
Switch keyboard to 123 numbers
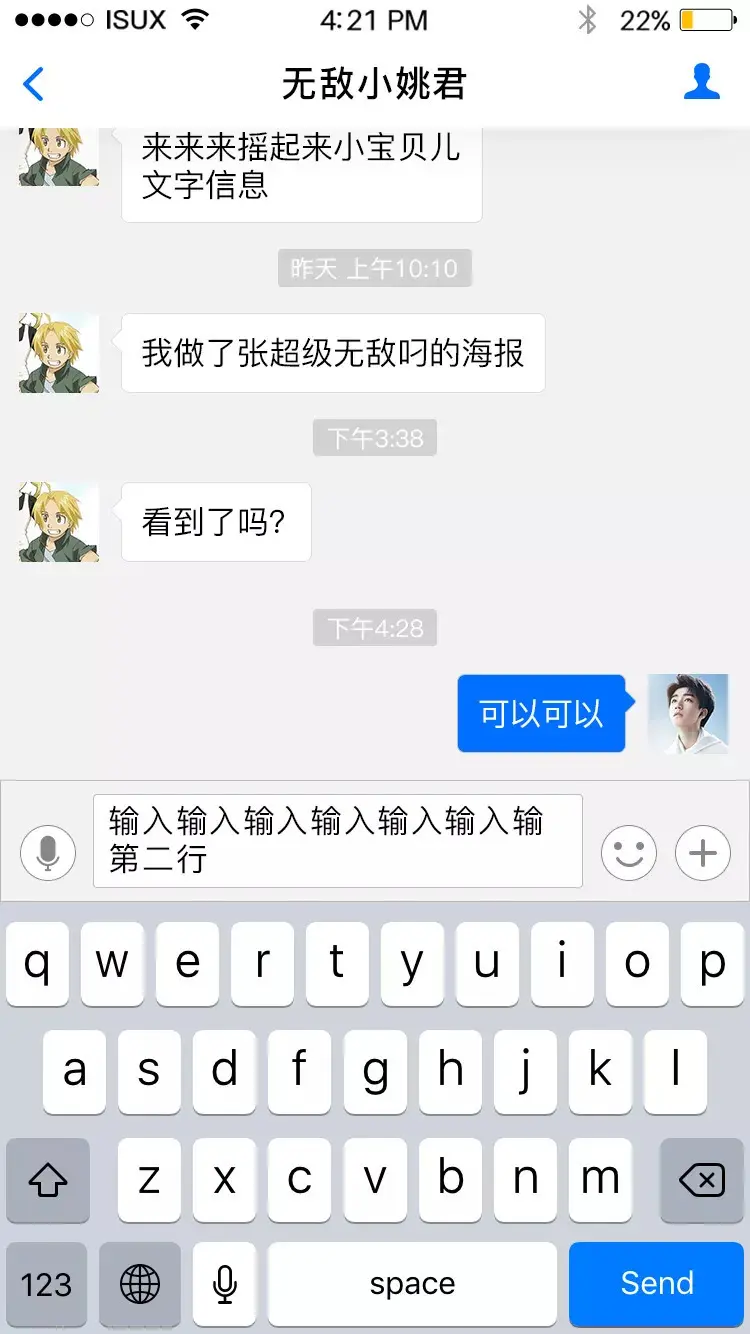click(46, 1284)
